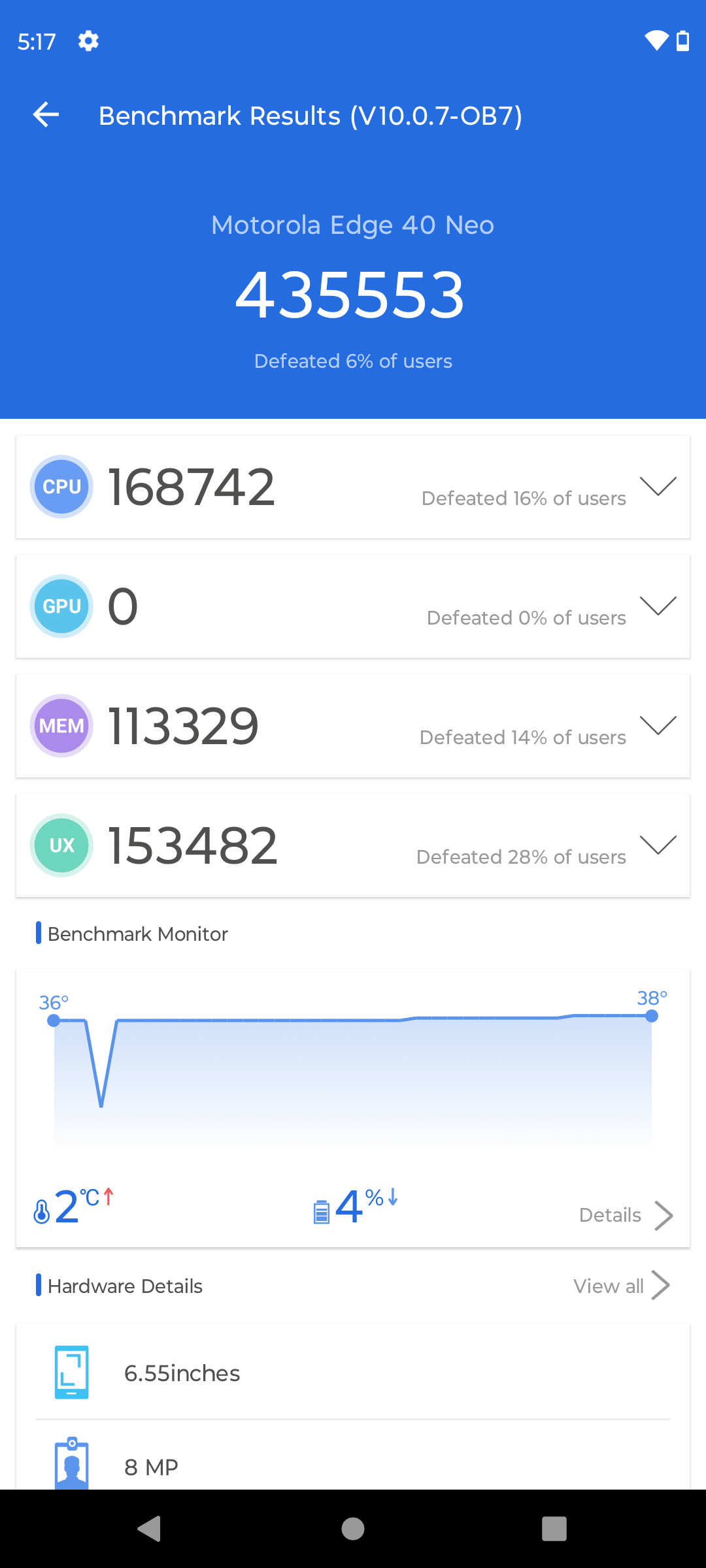This screenshot has width=706, height=1568.
Task: Open the settings gear in the status bar
Action: (89, 41)
